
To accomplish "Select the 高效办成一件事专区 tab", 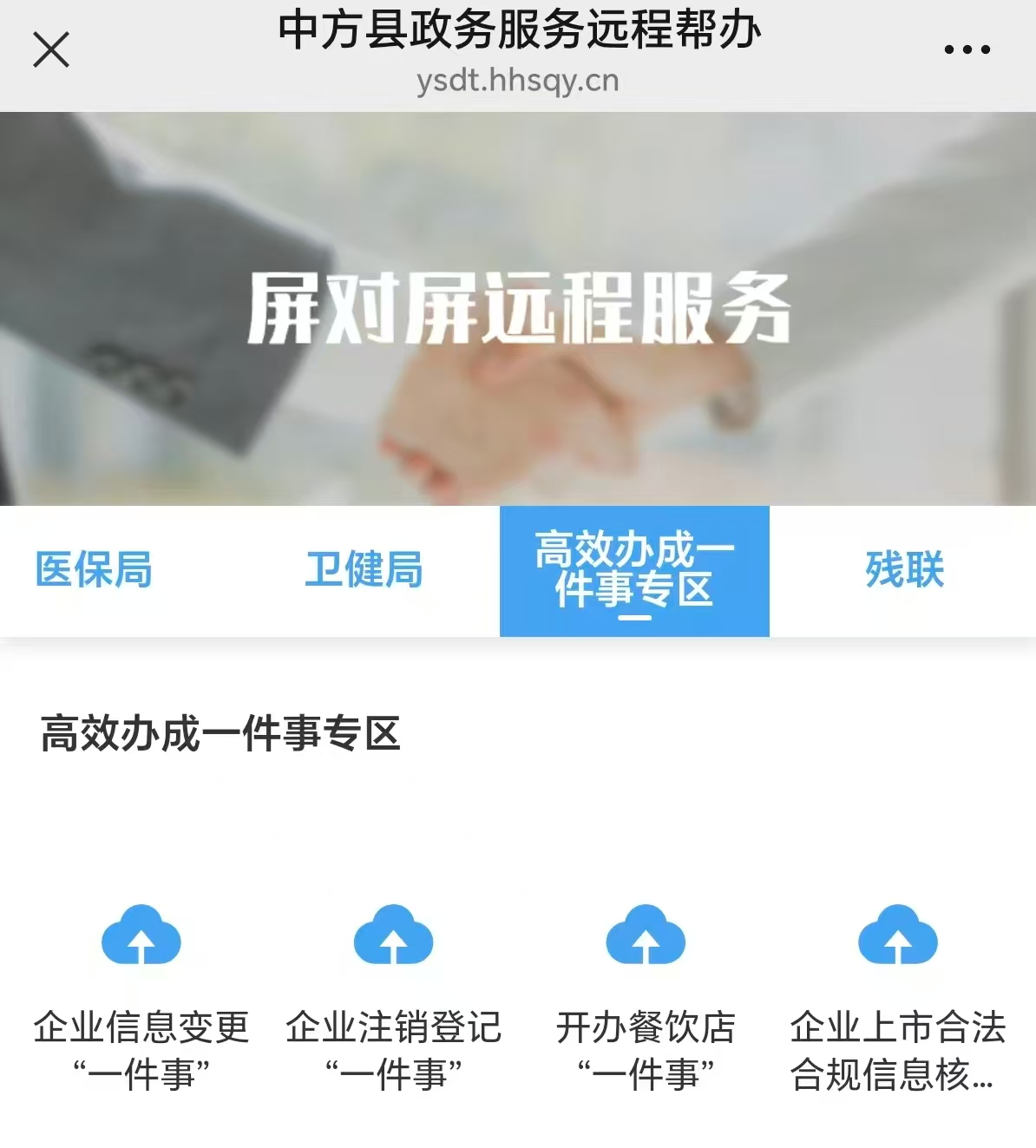I will 634,570.
